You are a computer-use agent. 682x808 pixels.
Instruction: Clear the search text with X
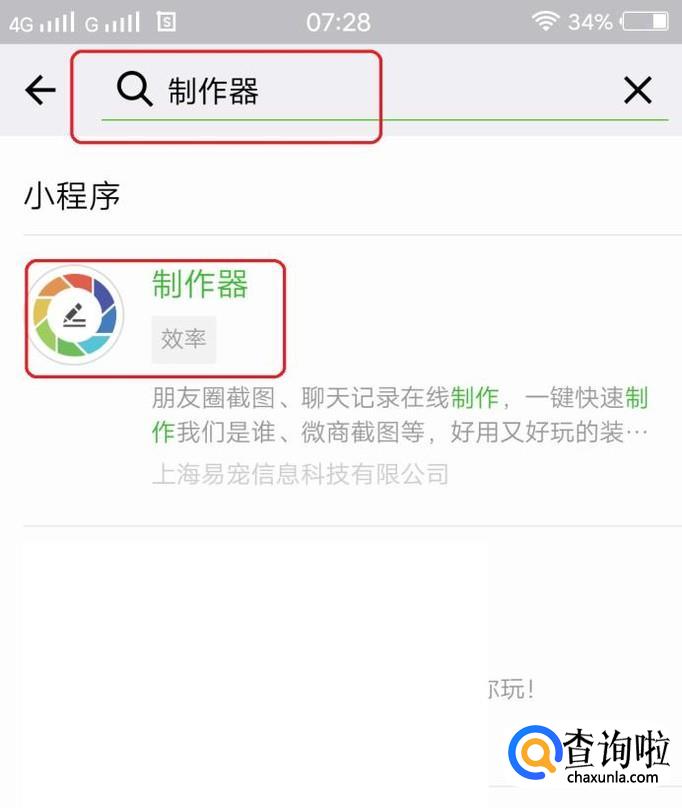click(637, 91)
